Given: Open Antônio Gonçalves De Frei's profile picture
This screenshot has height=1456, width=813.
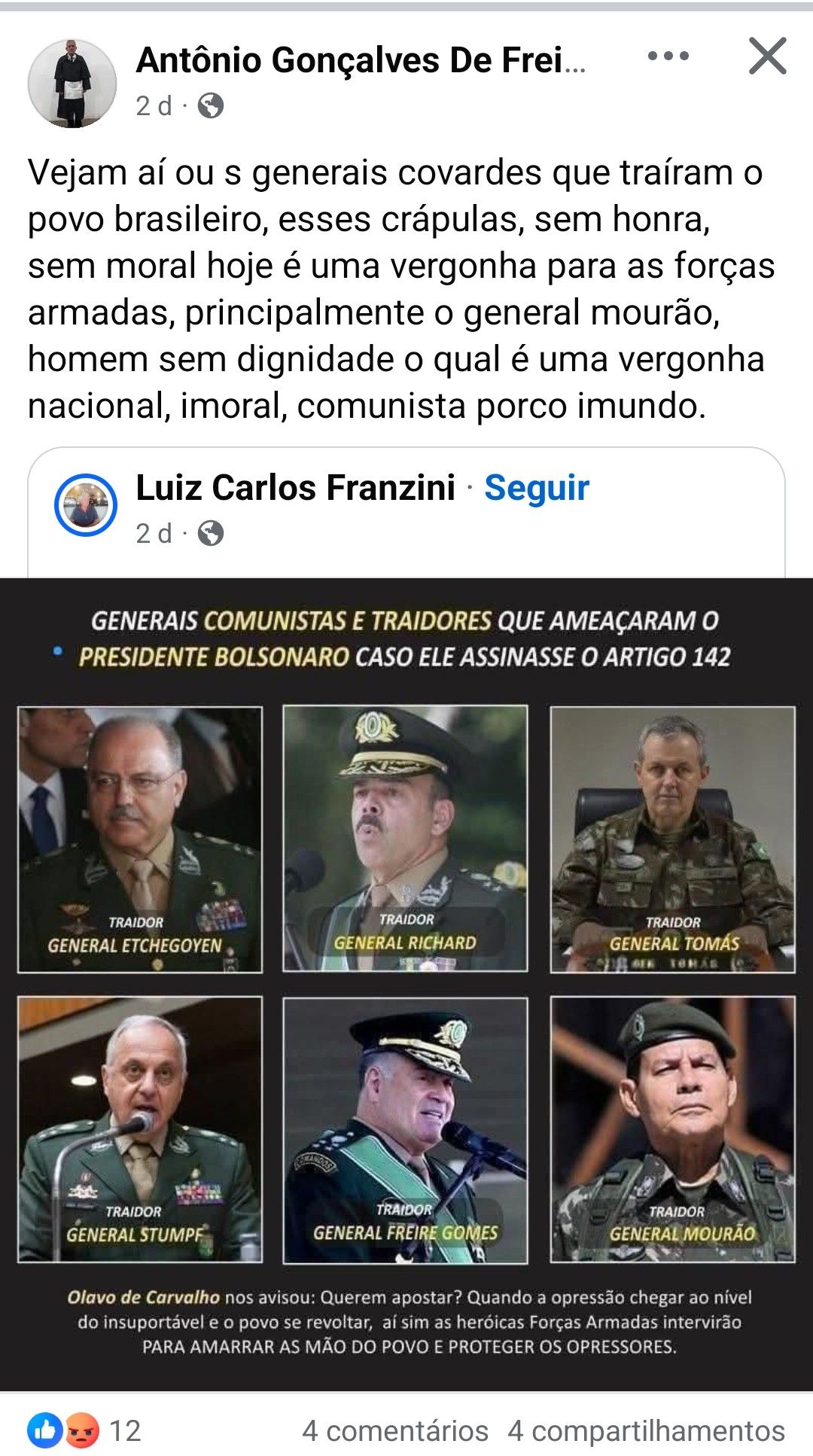Looking at the screenshot, I should (72, 83).
